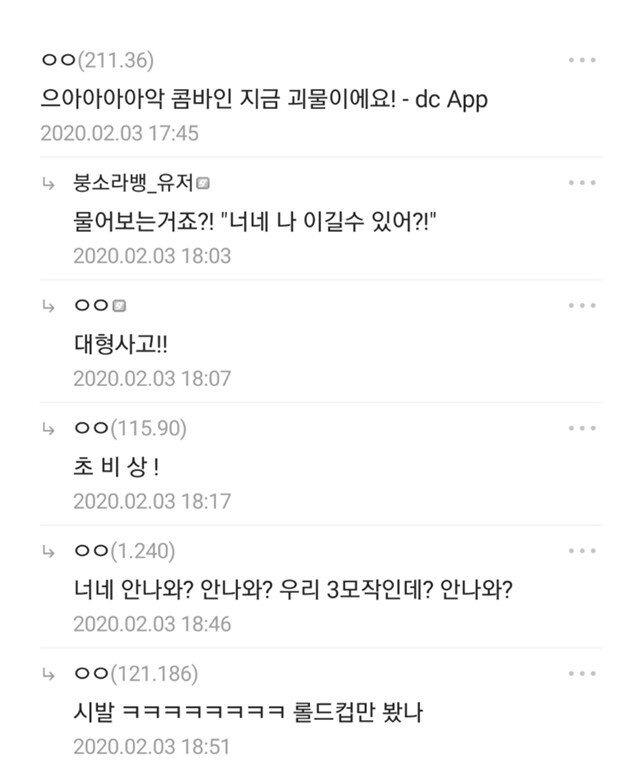Open the menu for the ㅇㅇ(121.186) reply
The width and height of the screenshot is (640, 766).
582,673
